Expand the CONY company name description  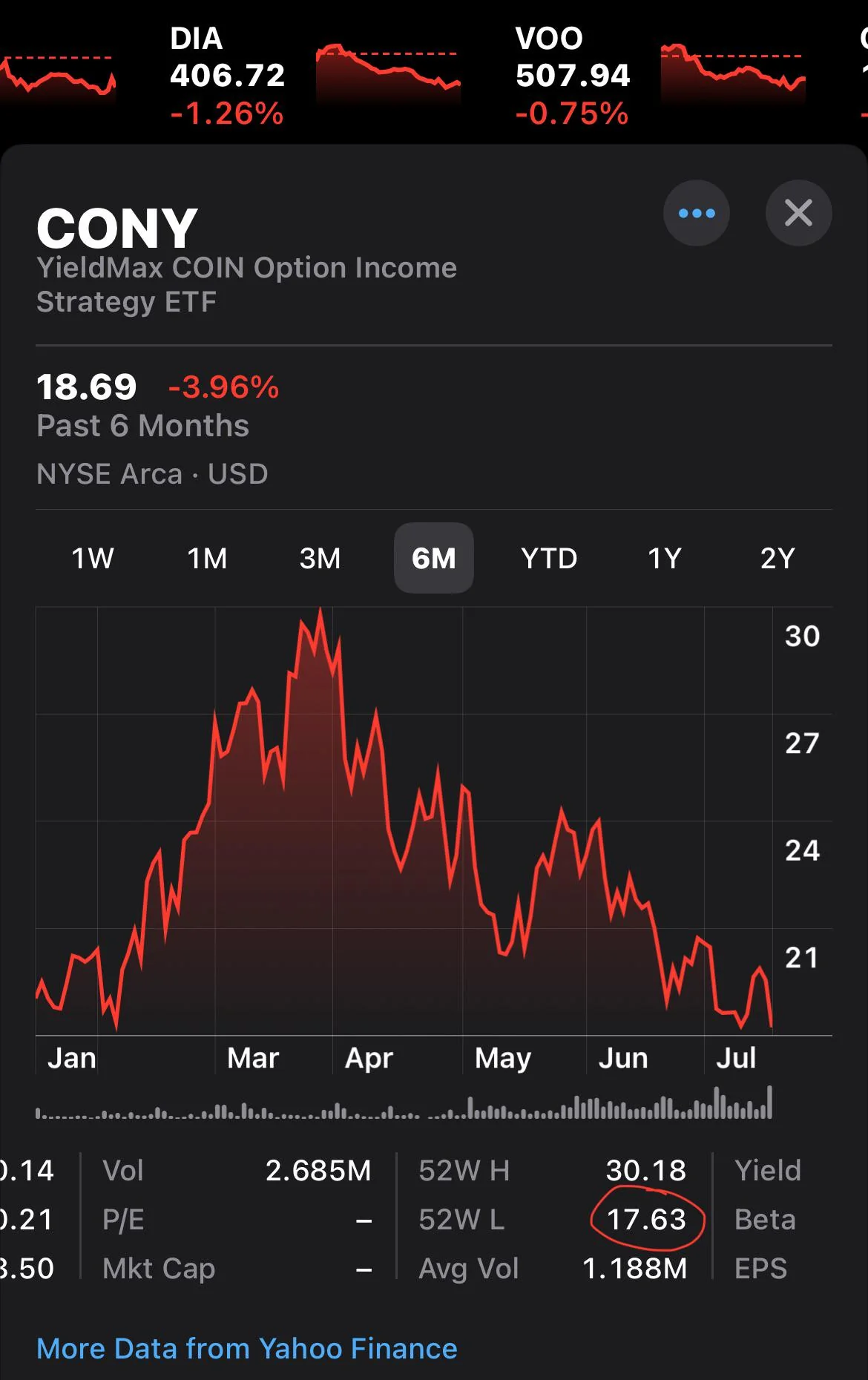(248, 284)
